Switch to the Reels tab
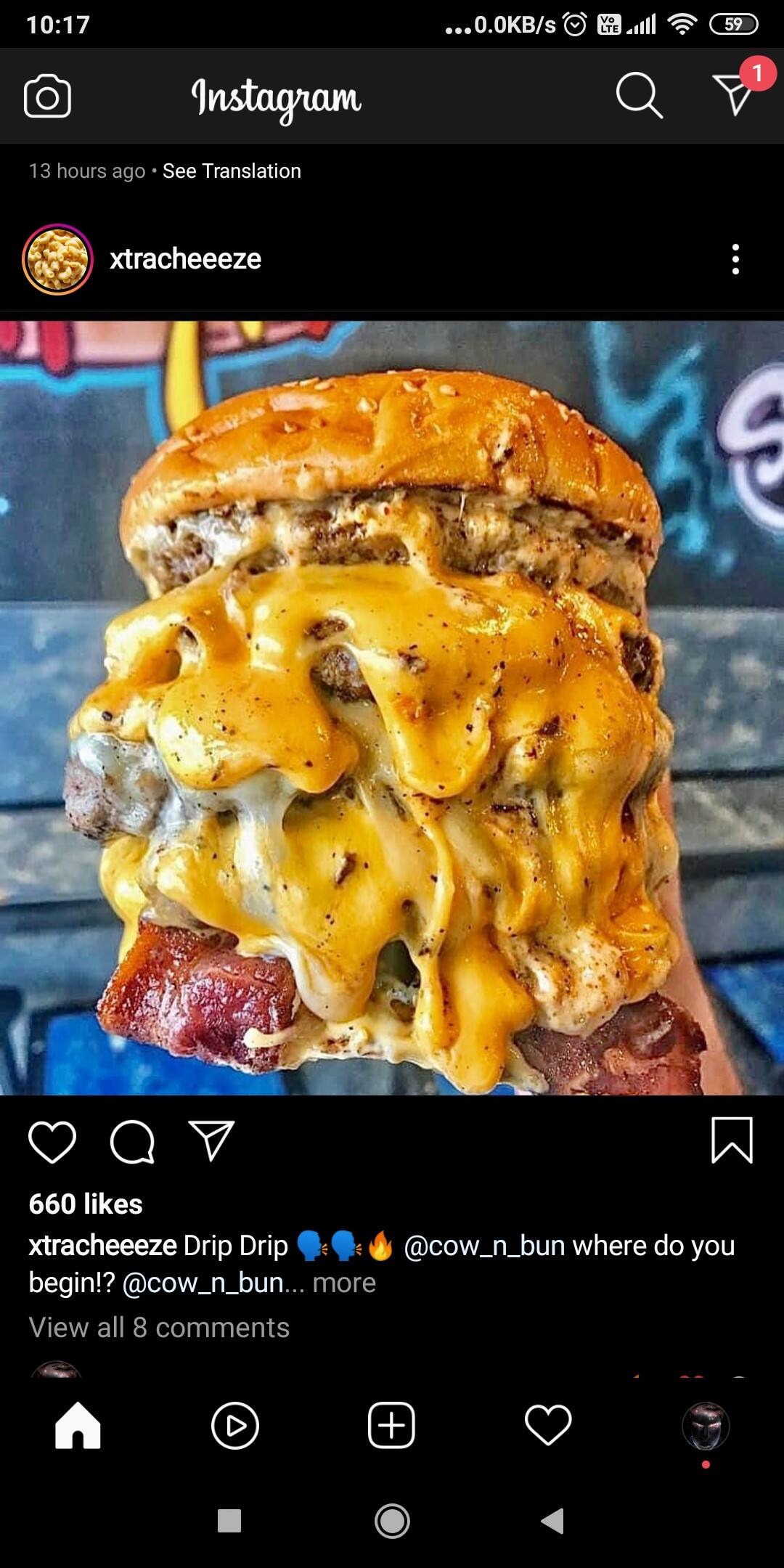 click(x=234, y=1426)
